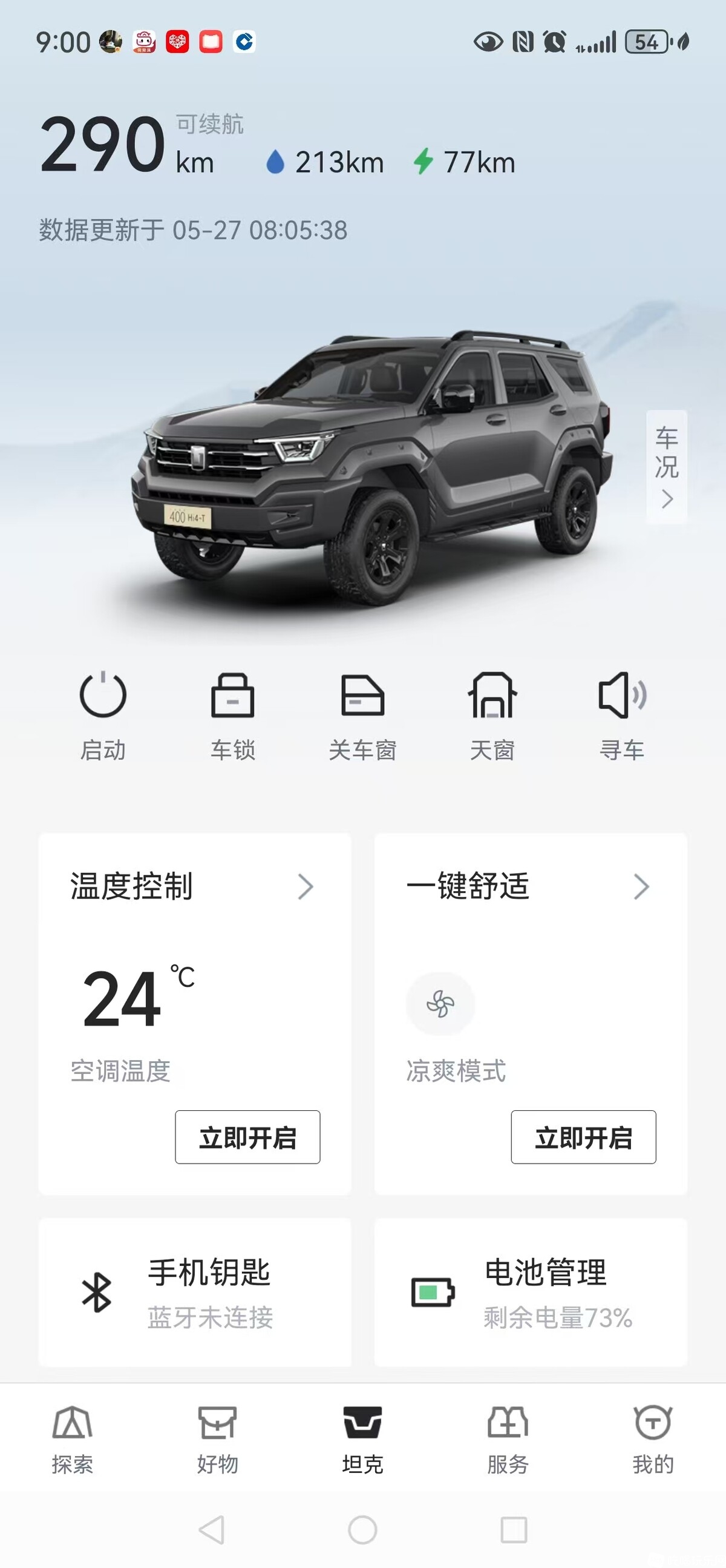Go to the 服务 tab
The height and width of the screenshot is (1568, 726).
(508, 1439)
